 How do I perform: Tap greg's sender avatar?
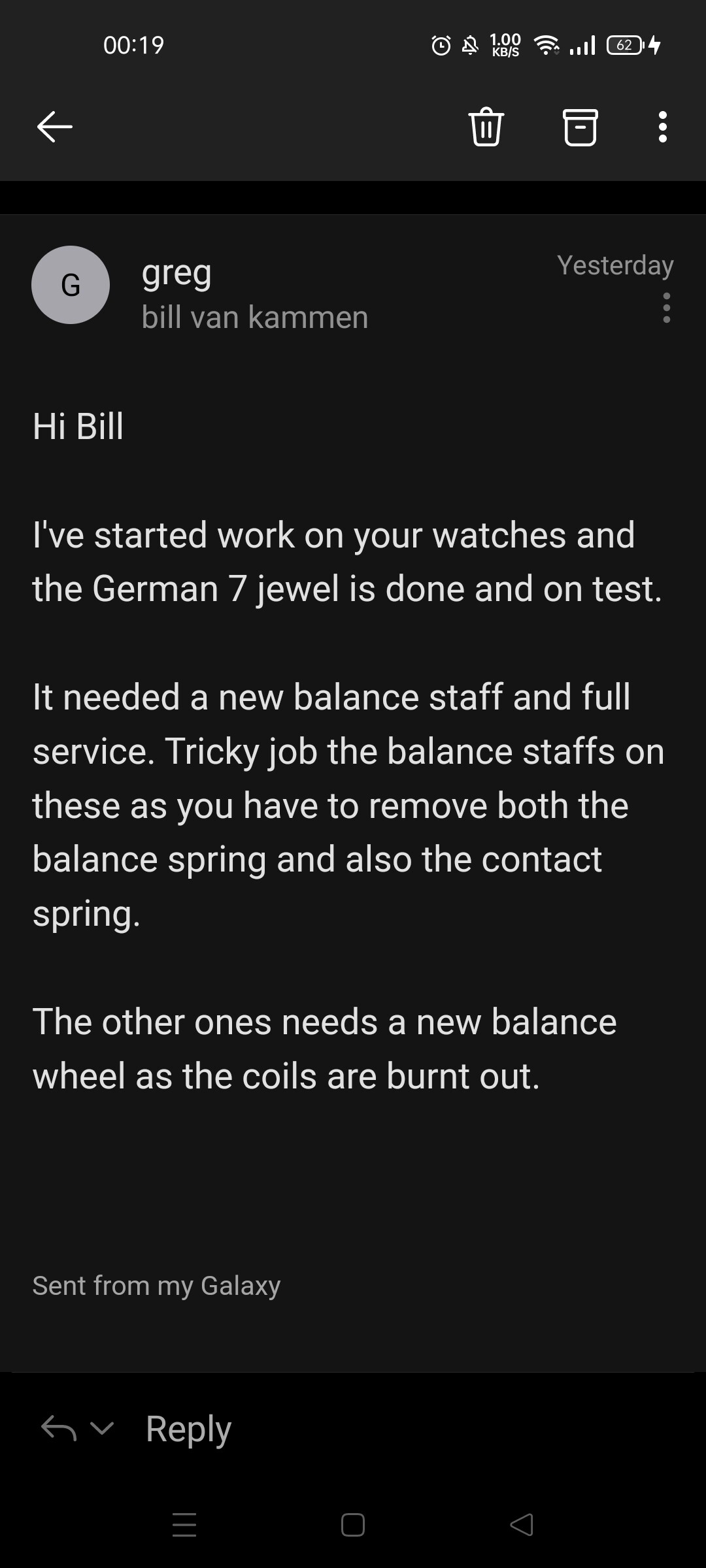[x=71, y=285]
